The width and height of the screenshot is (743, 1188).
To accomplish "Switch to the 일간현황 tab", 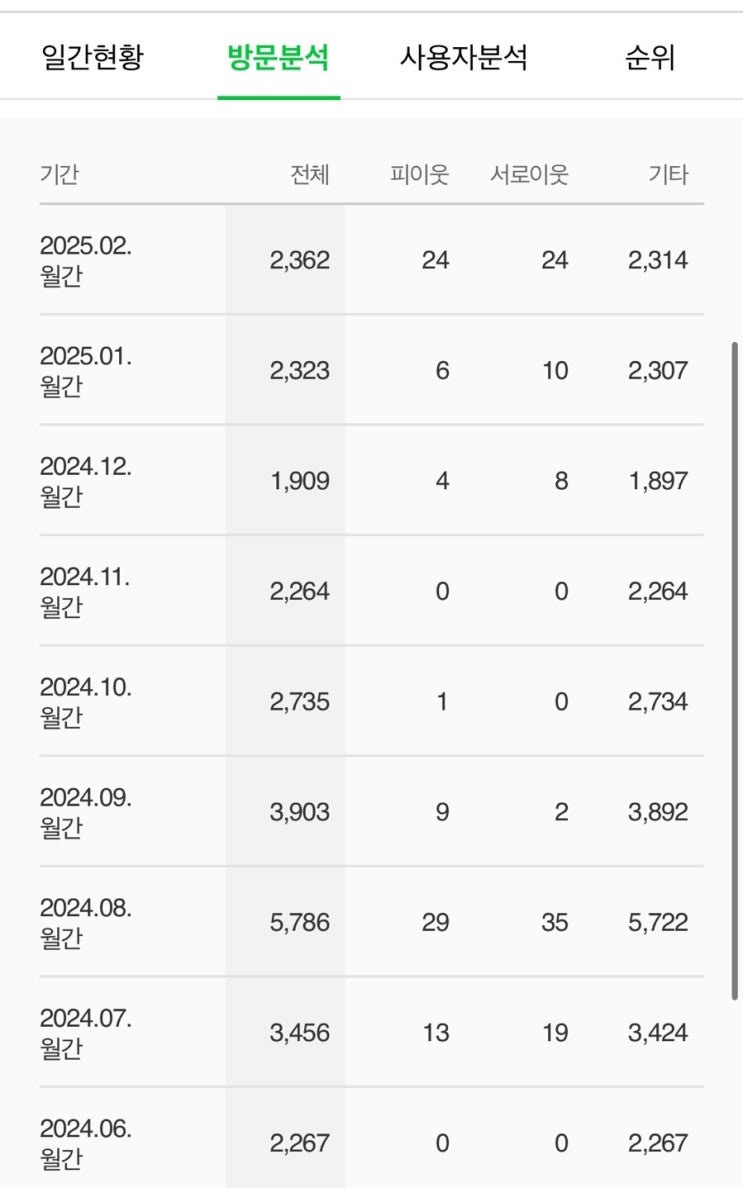I will 92,58.
